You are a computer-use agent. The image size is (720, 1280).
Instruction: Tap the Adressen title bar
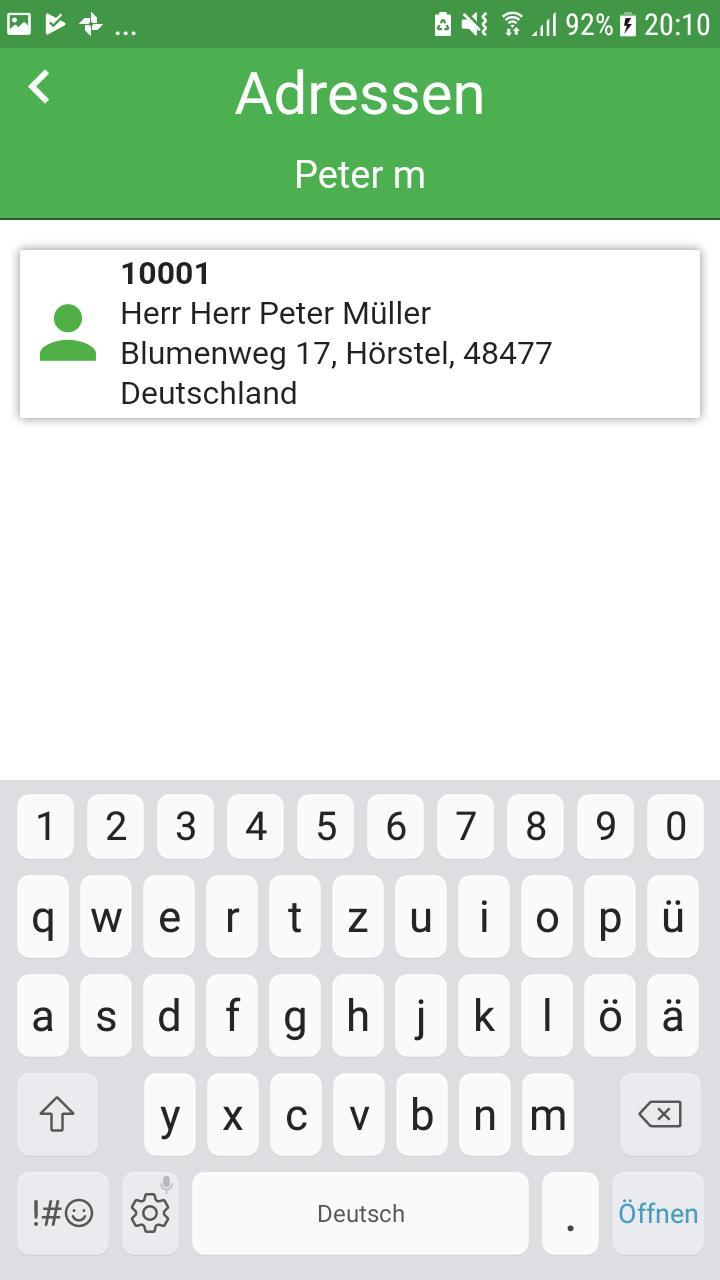point(360,92)
